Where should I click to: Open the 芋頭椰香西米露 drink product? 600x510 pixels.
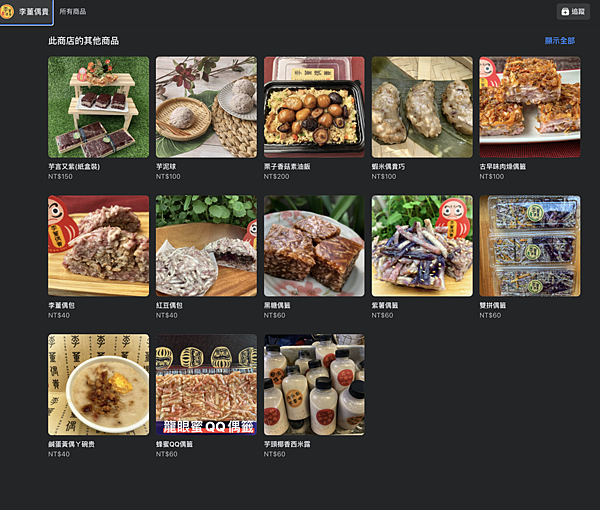[314, 385]
